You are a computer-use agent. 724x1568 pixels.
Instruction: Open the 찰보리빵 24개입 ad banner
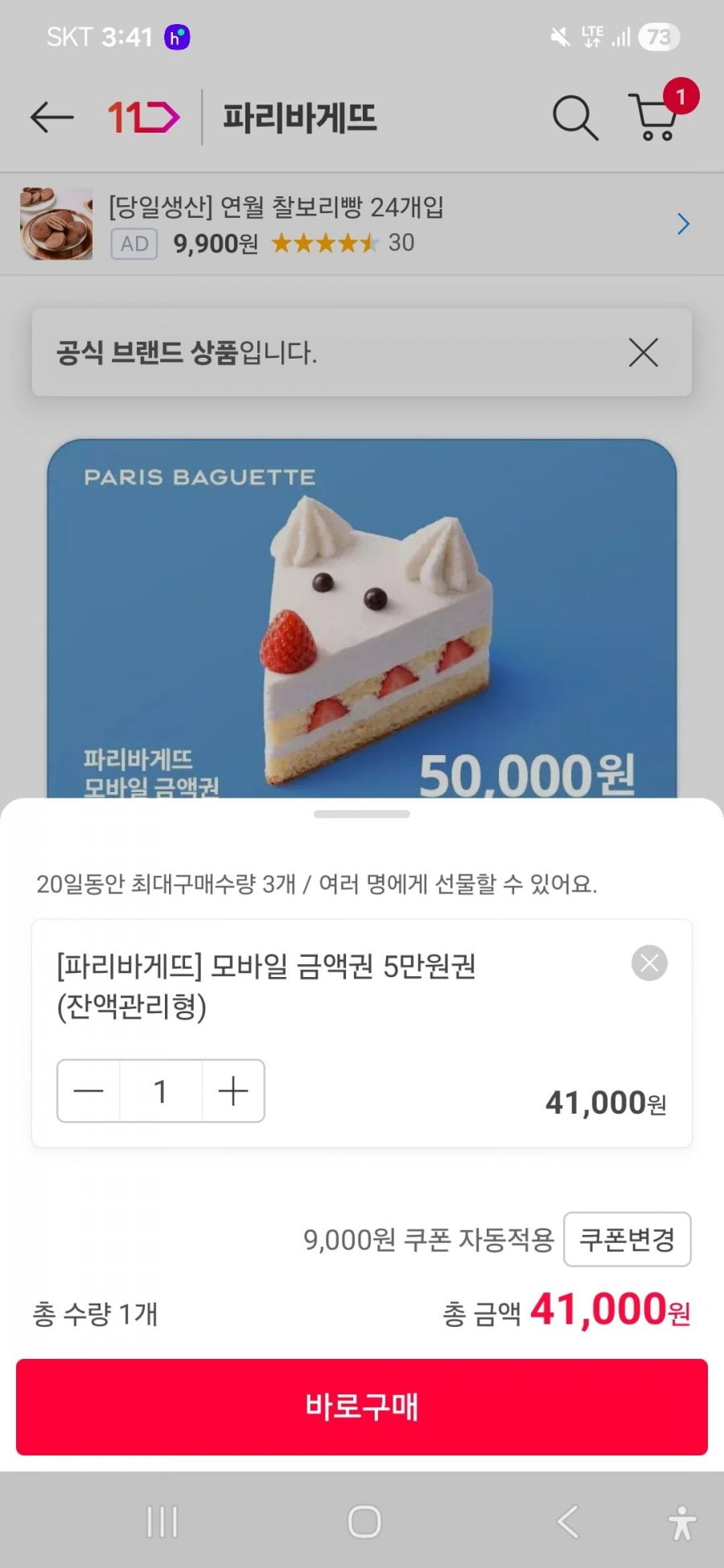point(354,224)
